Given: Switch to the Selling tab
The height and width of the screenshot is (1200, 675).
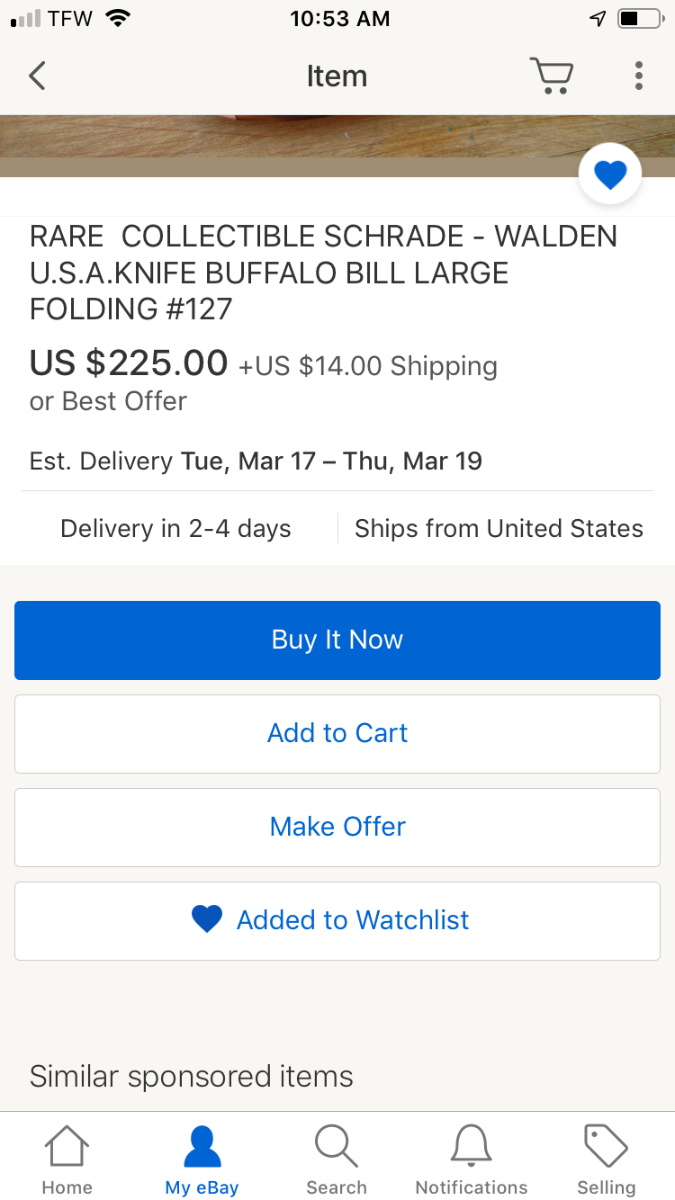Looking at the screenshot, I should pyautogui.click(x=606, y=1160).
